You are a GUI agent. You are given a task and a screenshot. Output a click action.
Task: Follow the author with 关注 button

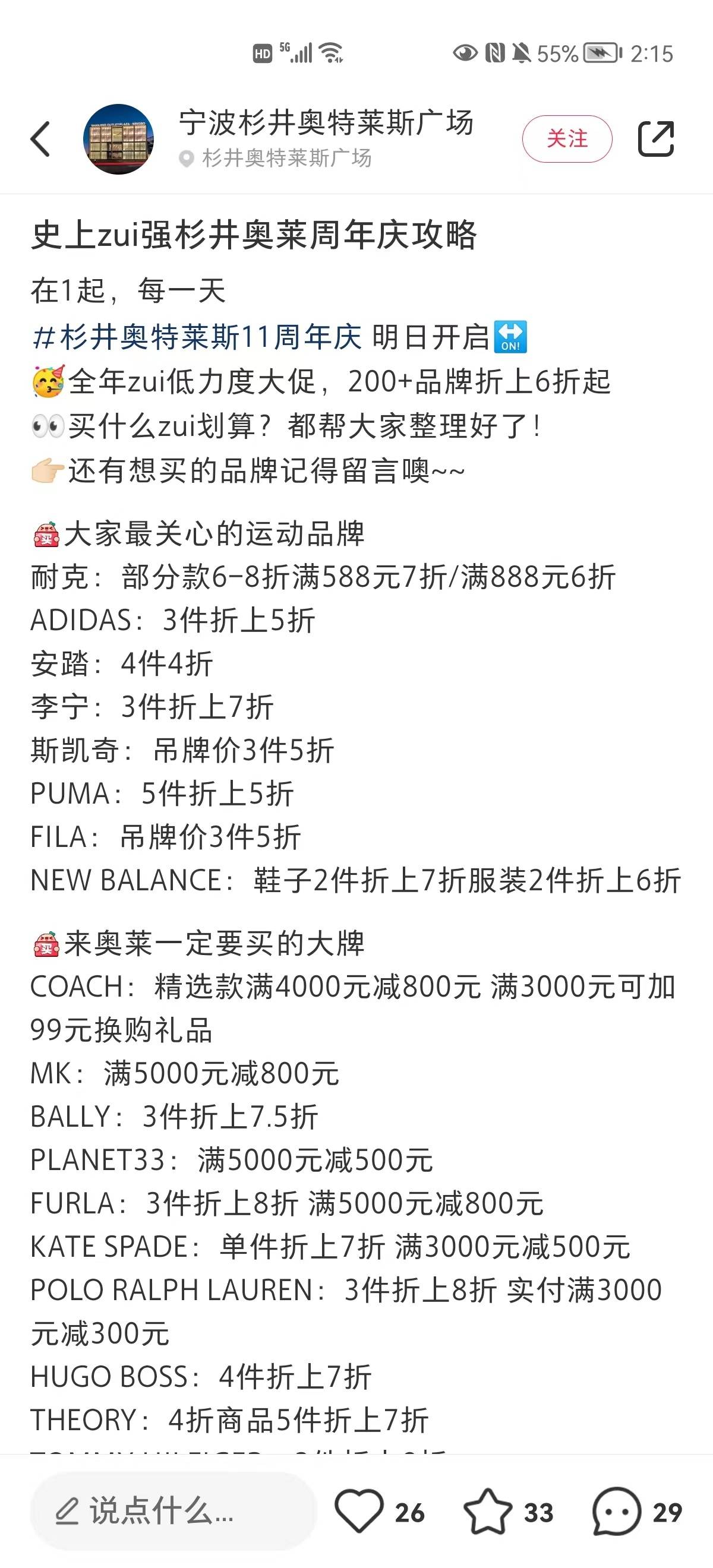click(x=567, y=139)
